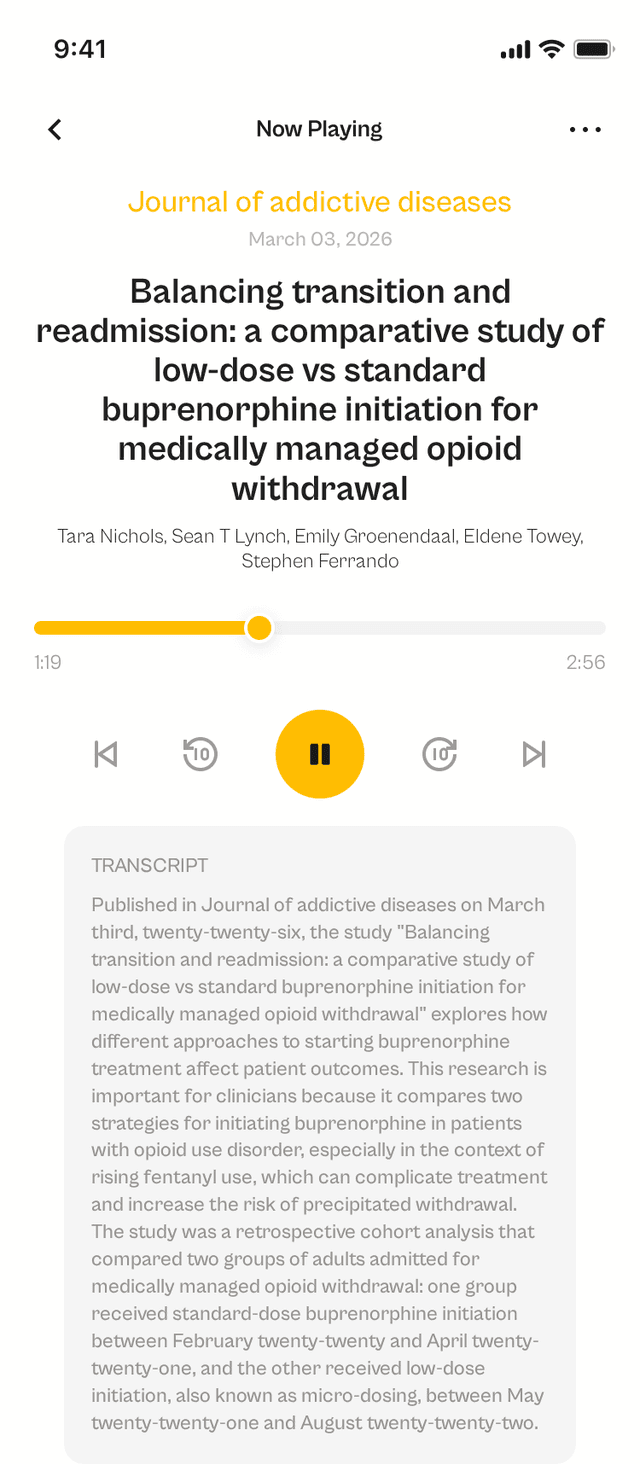Rewind playback by 10 seconds
Viewport: 640px width, 1464px height.
[x=200, y=754]
